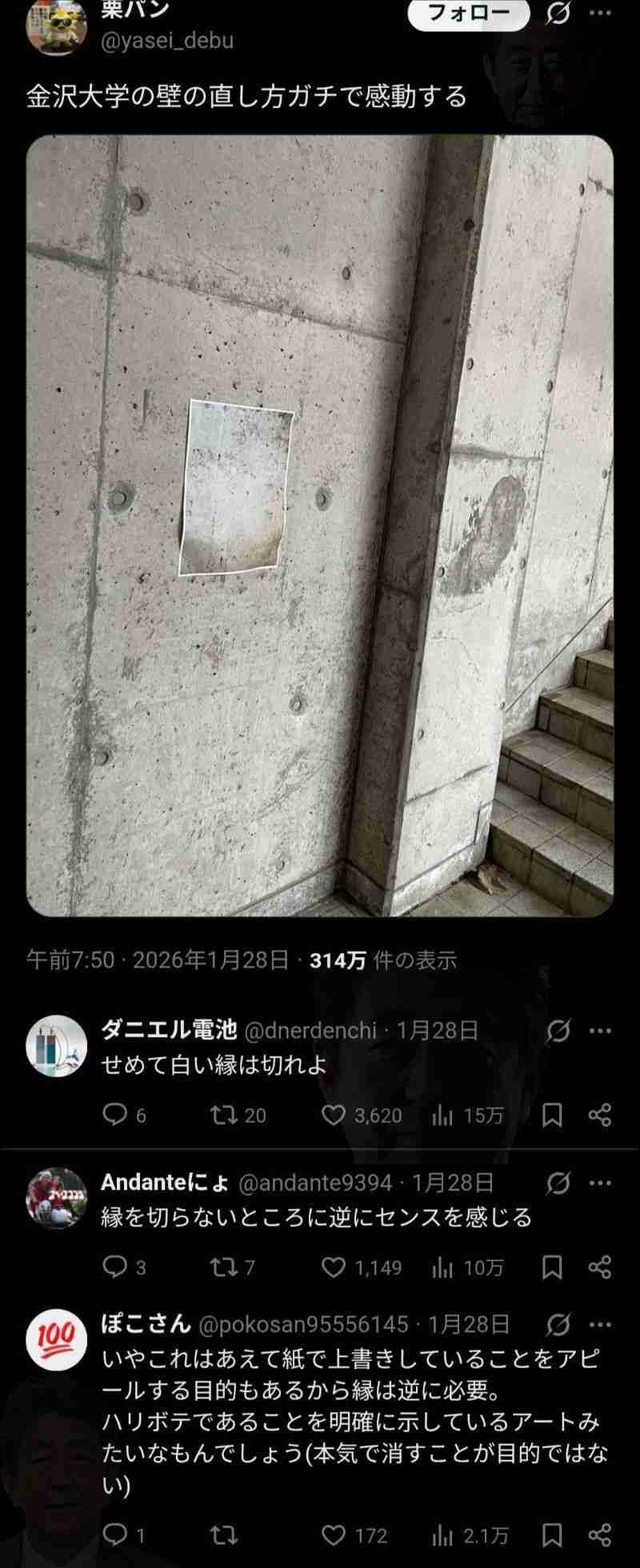Open more options on ぽこさん's comment
The height and width of the screenshot is (1568, 640).
pos(600,1325)
